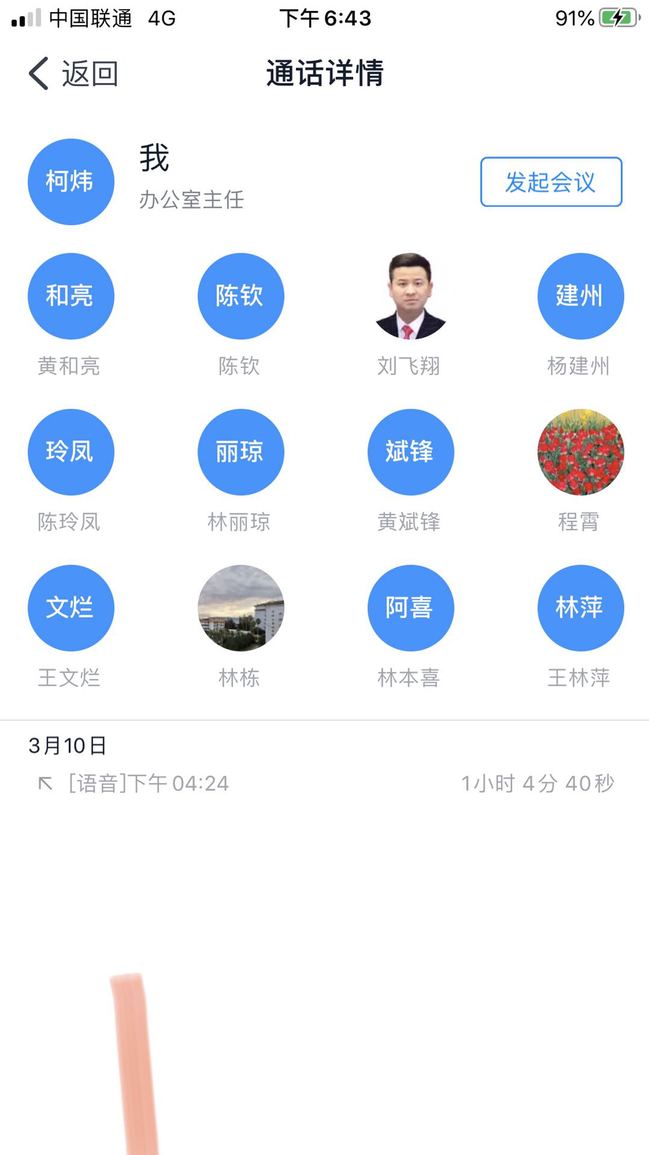Screen dimensions: 649x1155
Task: Select participant 杨建州
Action: [580, 296]
